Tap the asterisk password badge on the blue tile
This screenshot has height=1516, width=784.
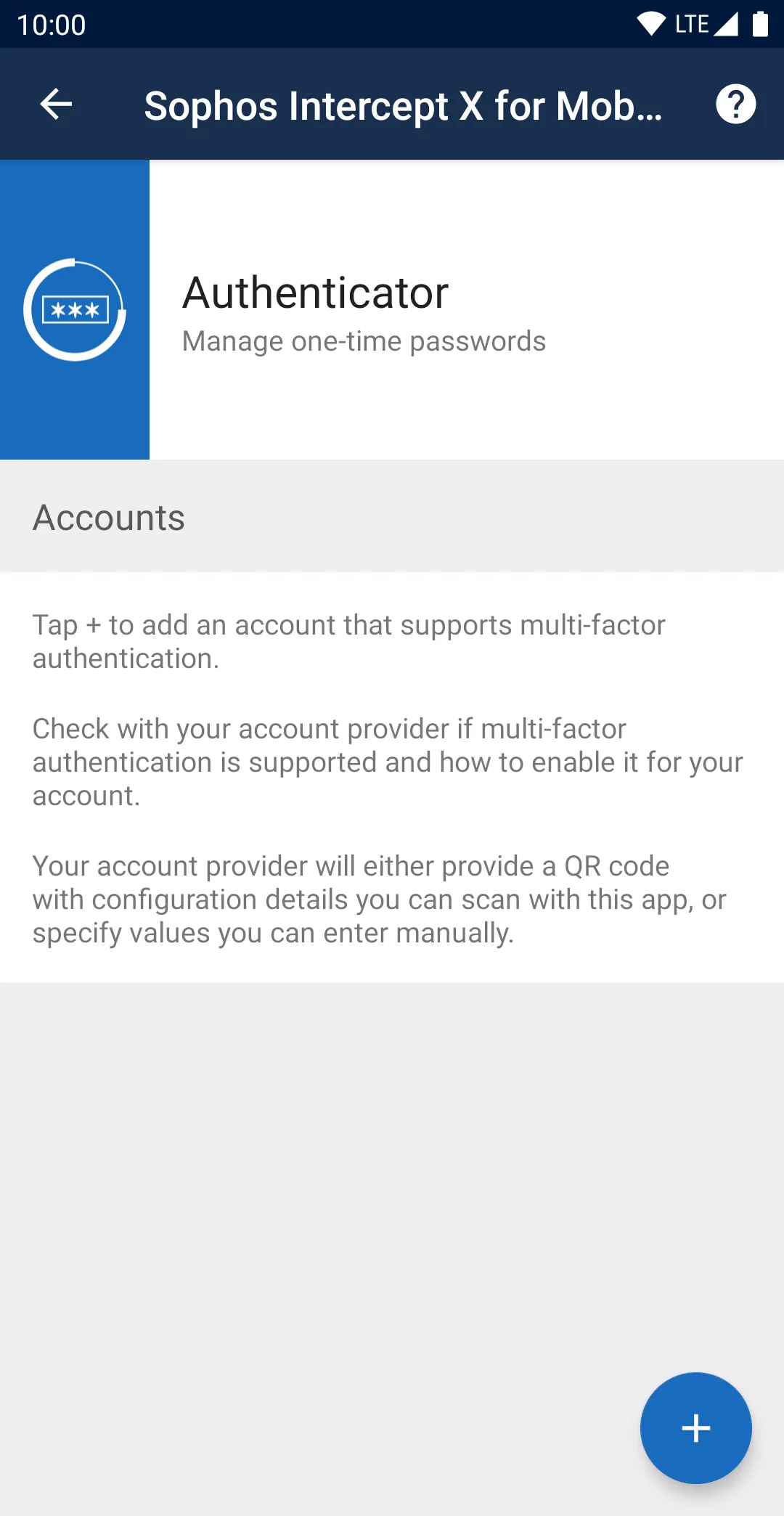click(x=75, y=309)
